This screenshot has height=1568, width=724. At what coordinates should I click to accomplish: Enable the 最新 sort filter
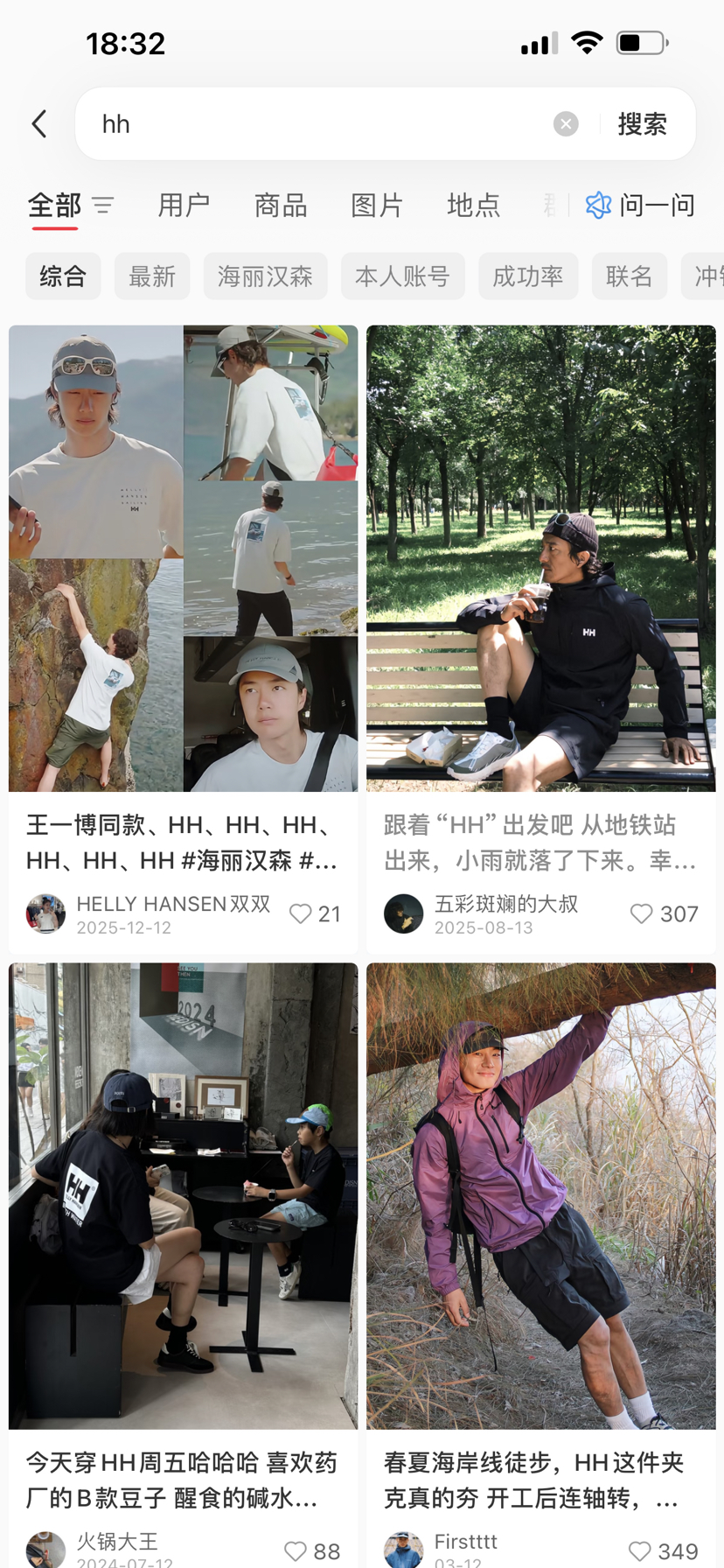pos(151,276)
